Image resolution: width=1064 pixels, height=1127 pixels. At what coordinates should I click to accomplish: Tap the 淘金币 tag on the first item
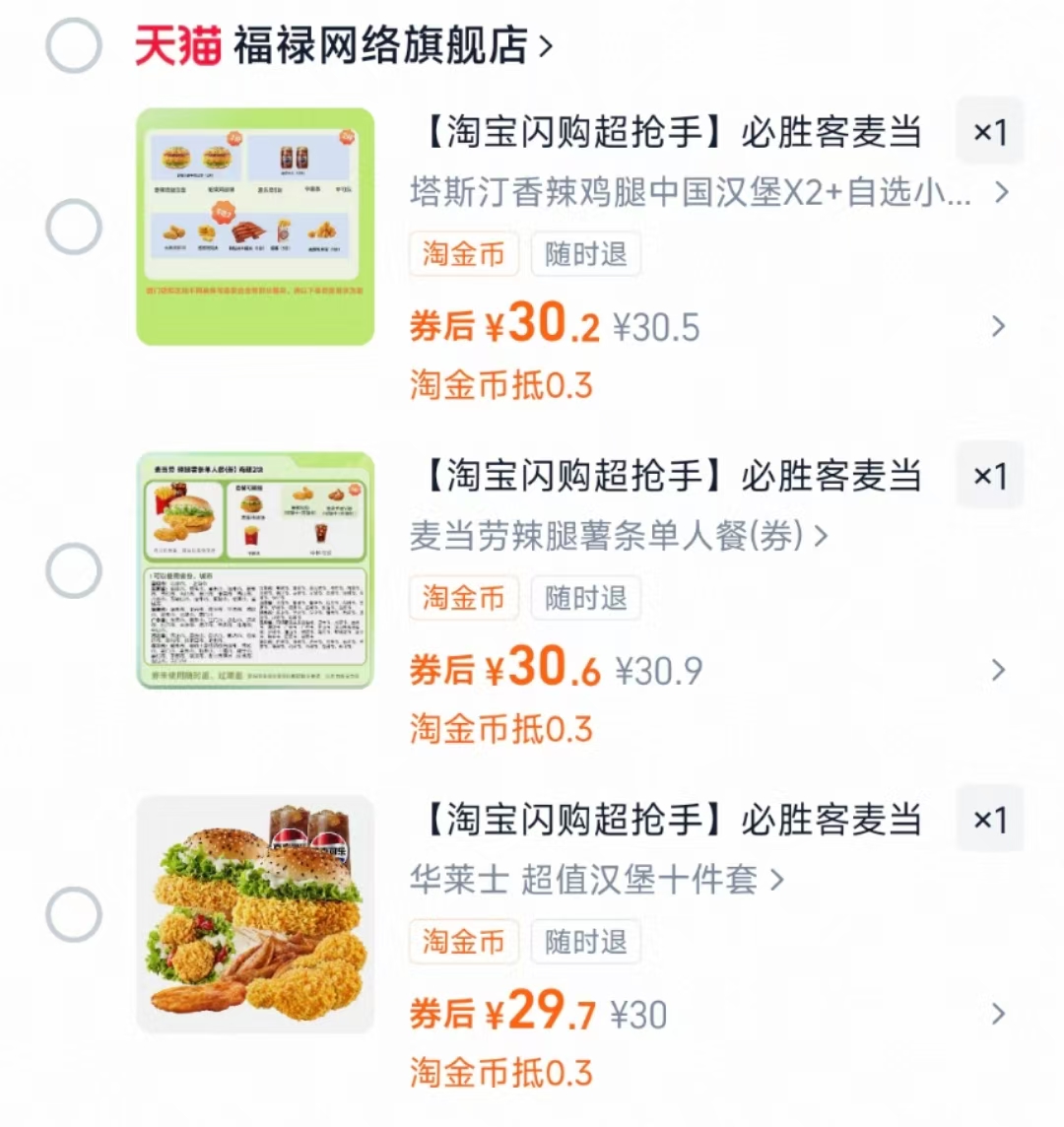[463, 254]
